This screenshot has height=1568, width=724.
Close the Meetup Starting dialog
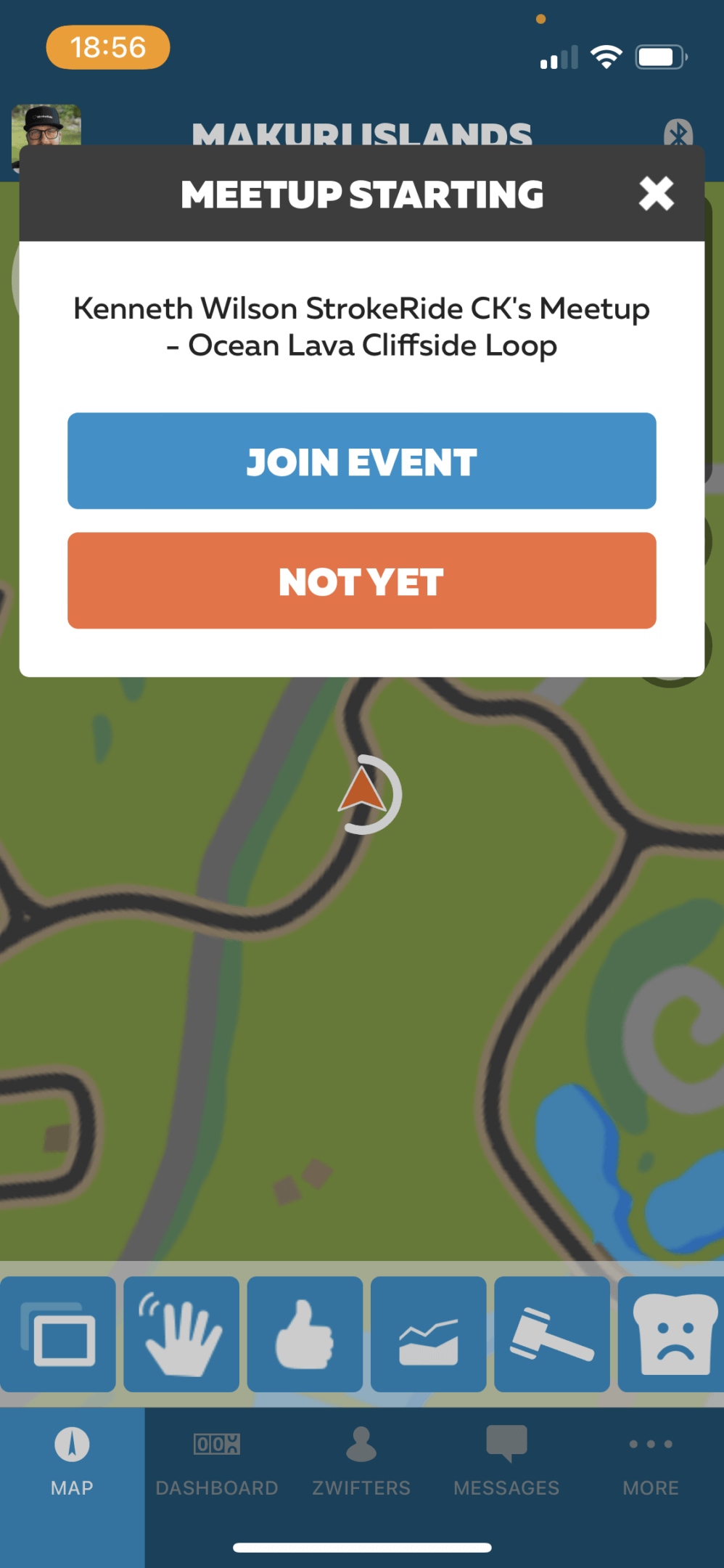[656, 194]
